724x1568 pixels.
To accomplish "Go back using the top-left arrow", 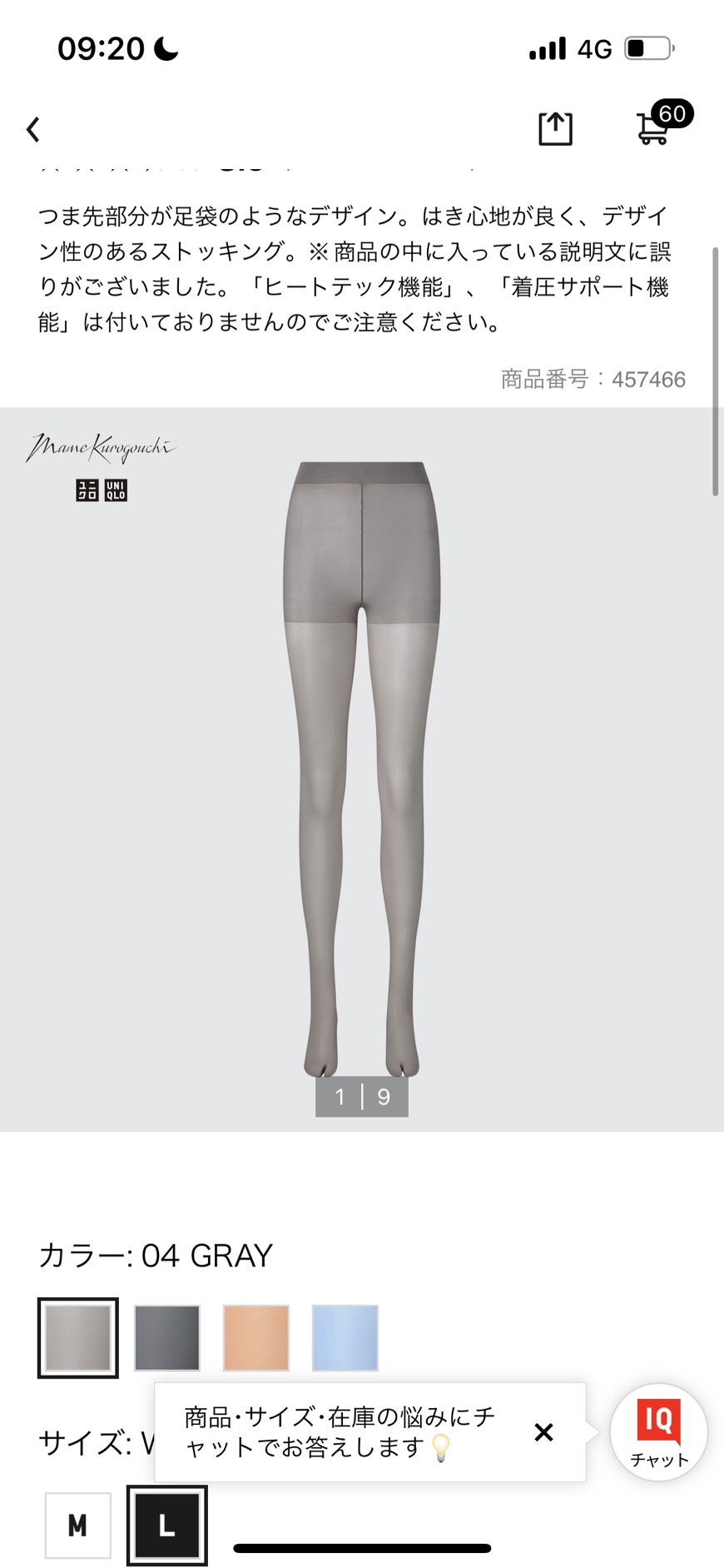I will (x=33, y=129).
